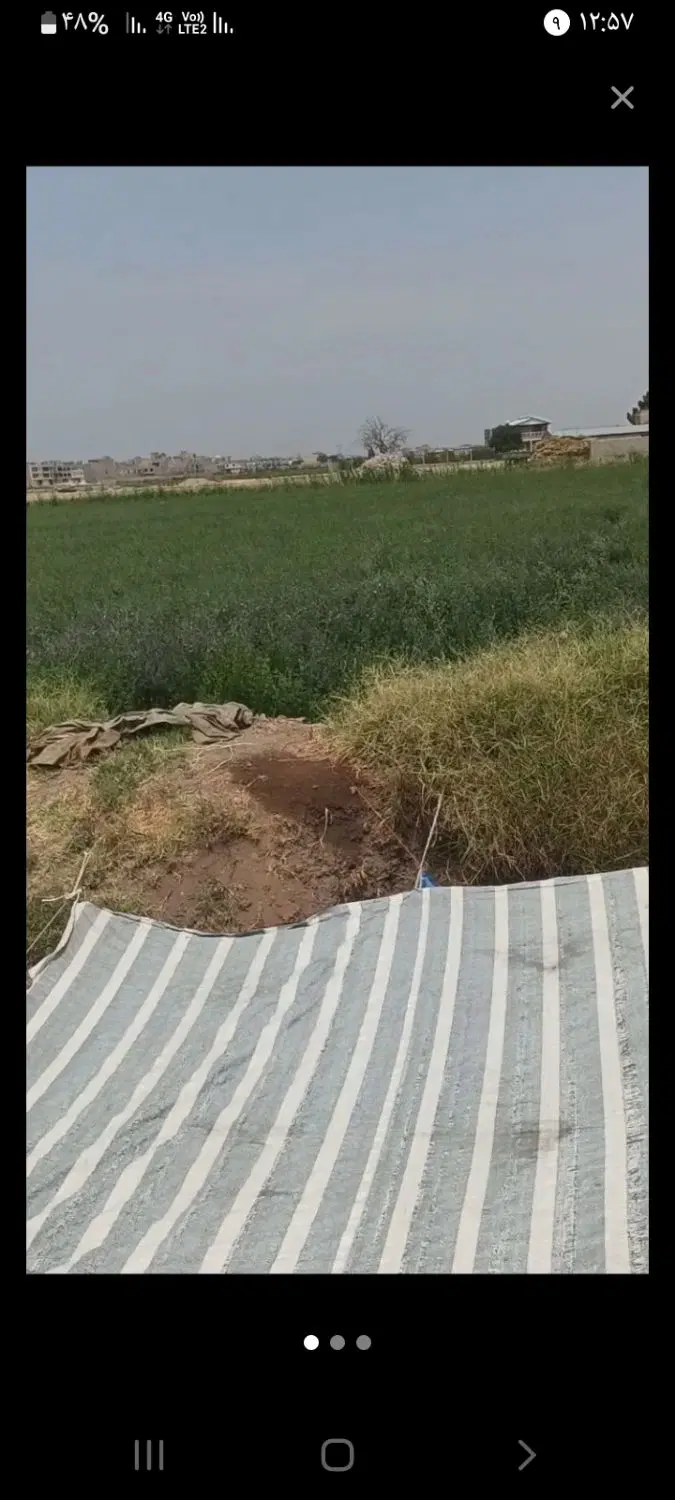675x1500 pixels.
Task: Tap the system back arrow
Action: [526, 1455]
